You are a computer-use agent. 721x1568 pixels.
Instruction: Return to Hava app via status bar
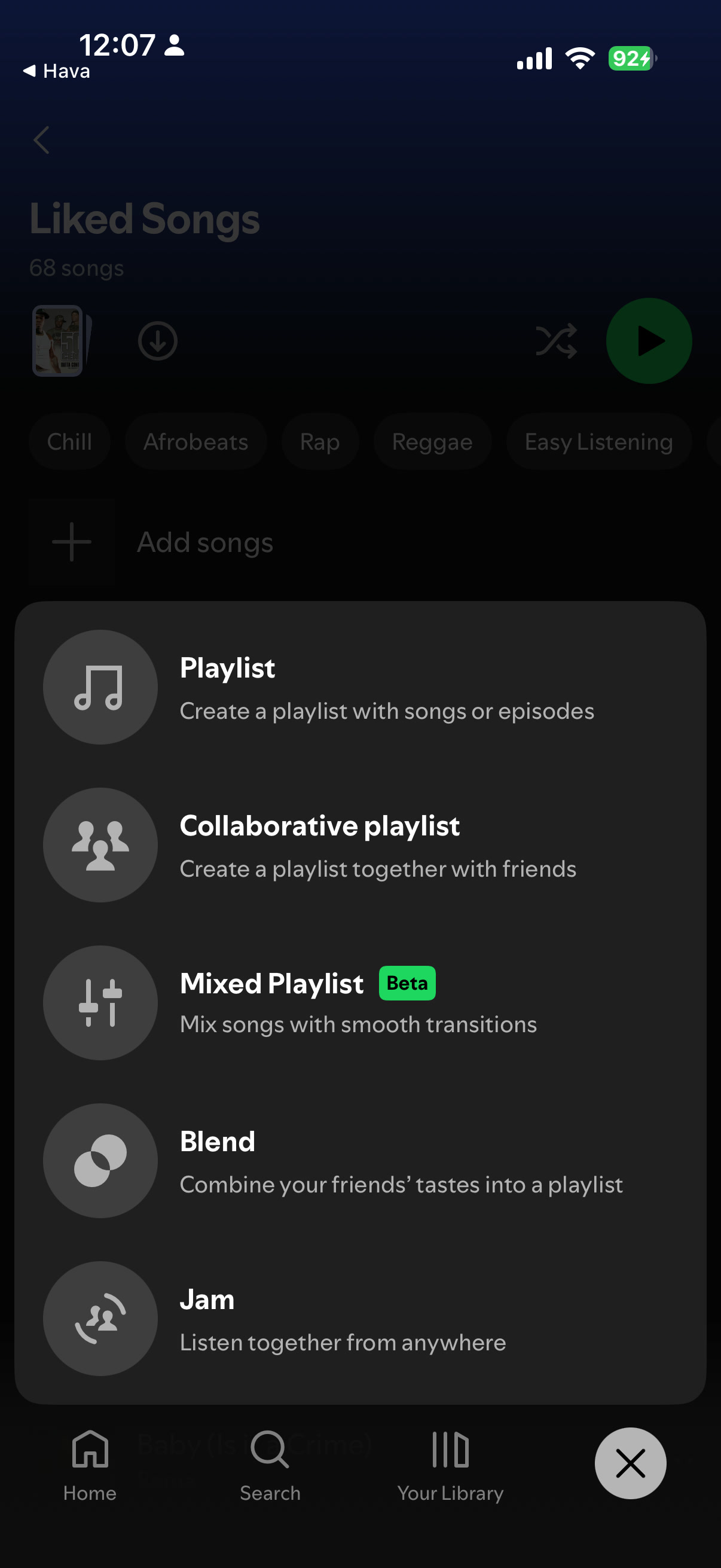click(x=57, y=71)
